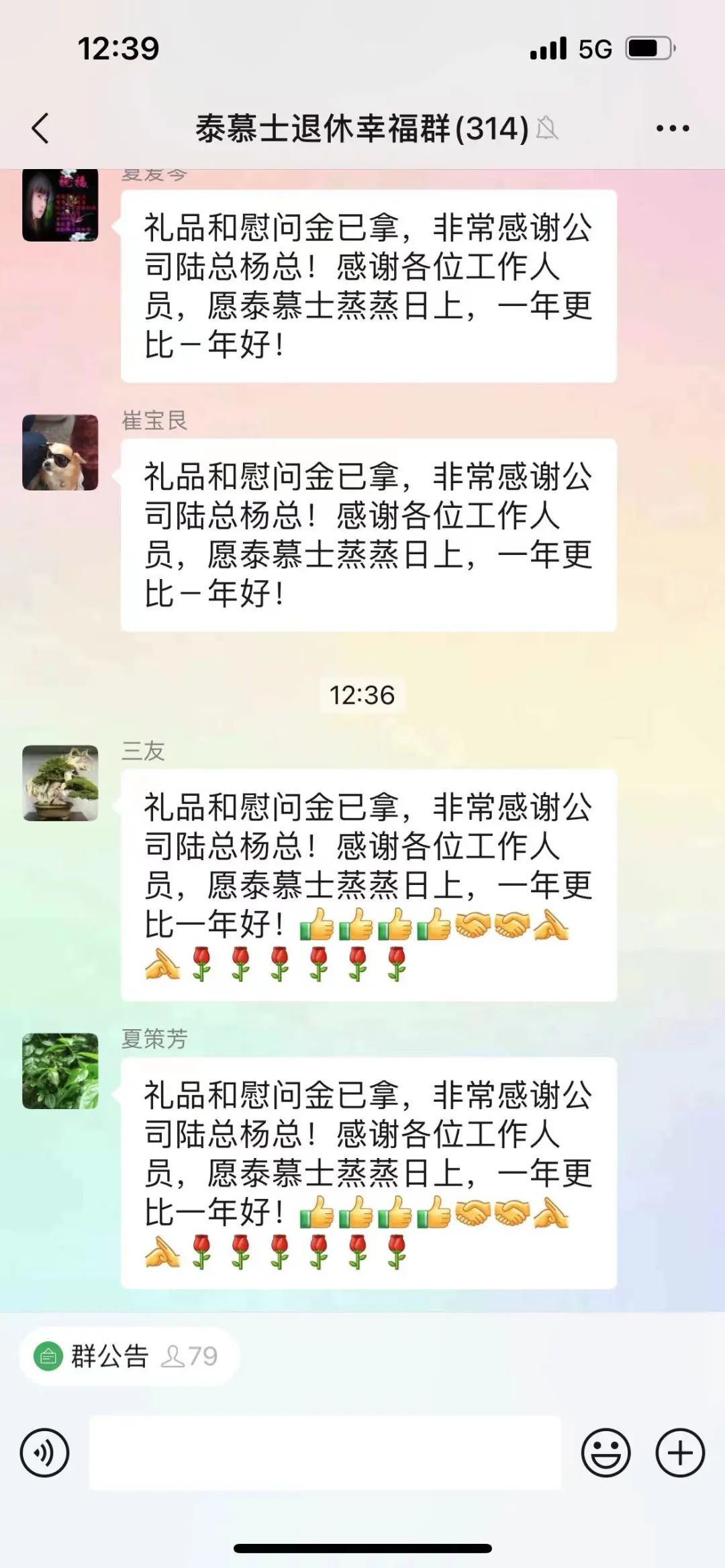Open the plus attachments menu
This screenshot has height=1568, width=725.
pyautogui.click(x=680, y=1453)
